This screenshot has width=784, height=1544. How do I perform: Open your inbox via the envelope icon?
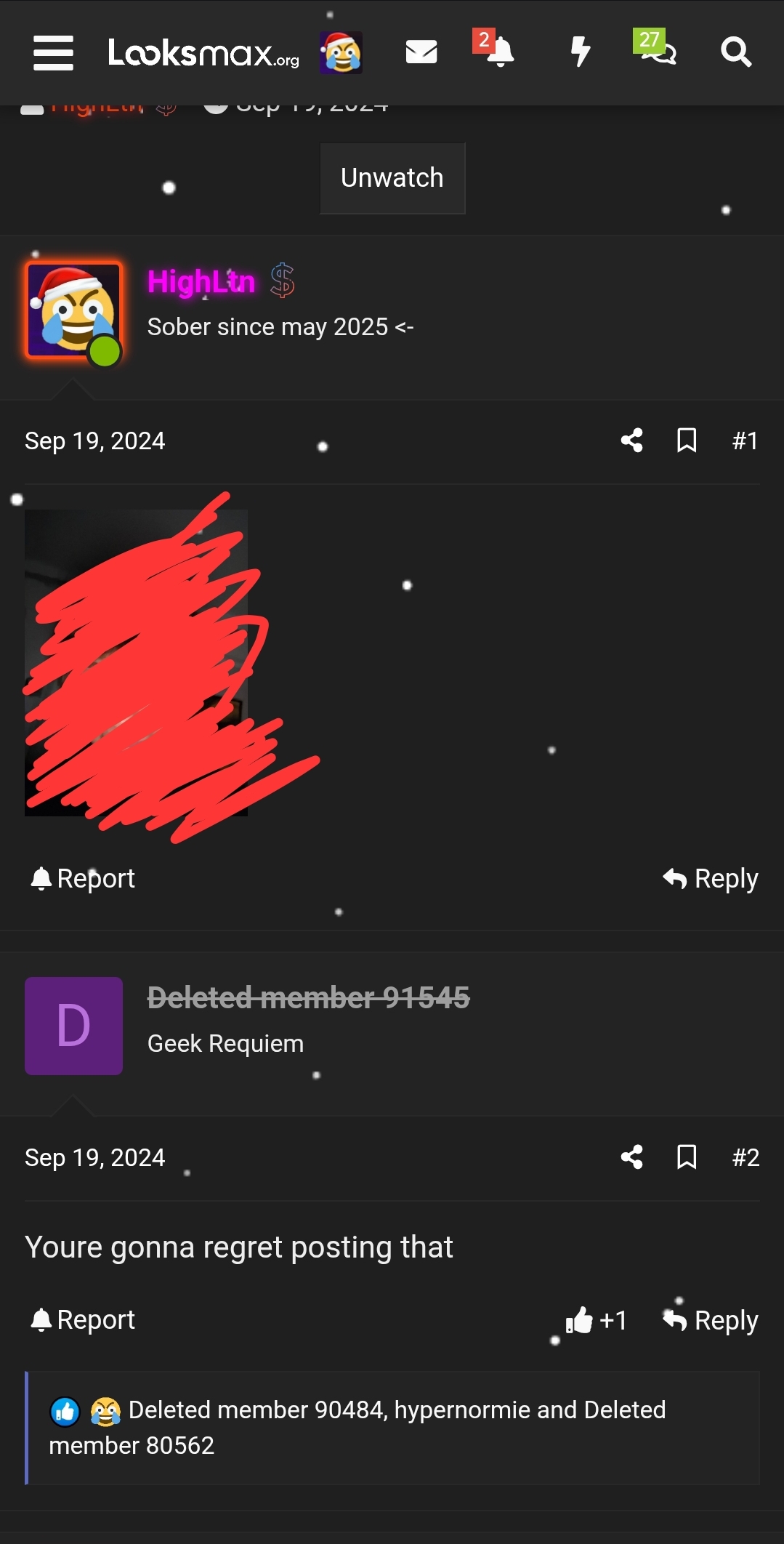pos(421,52)
